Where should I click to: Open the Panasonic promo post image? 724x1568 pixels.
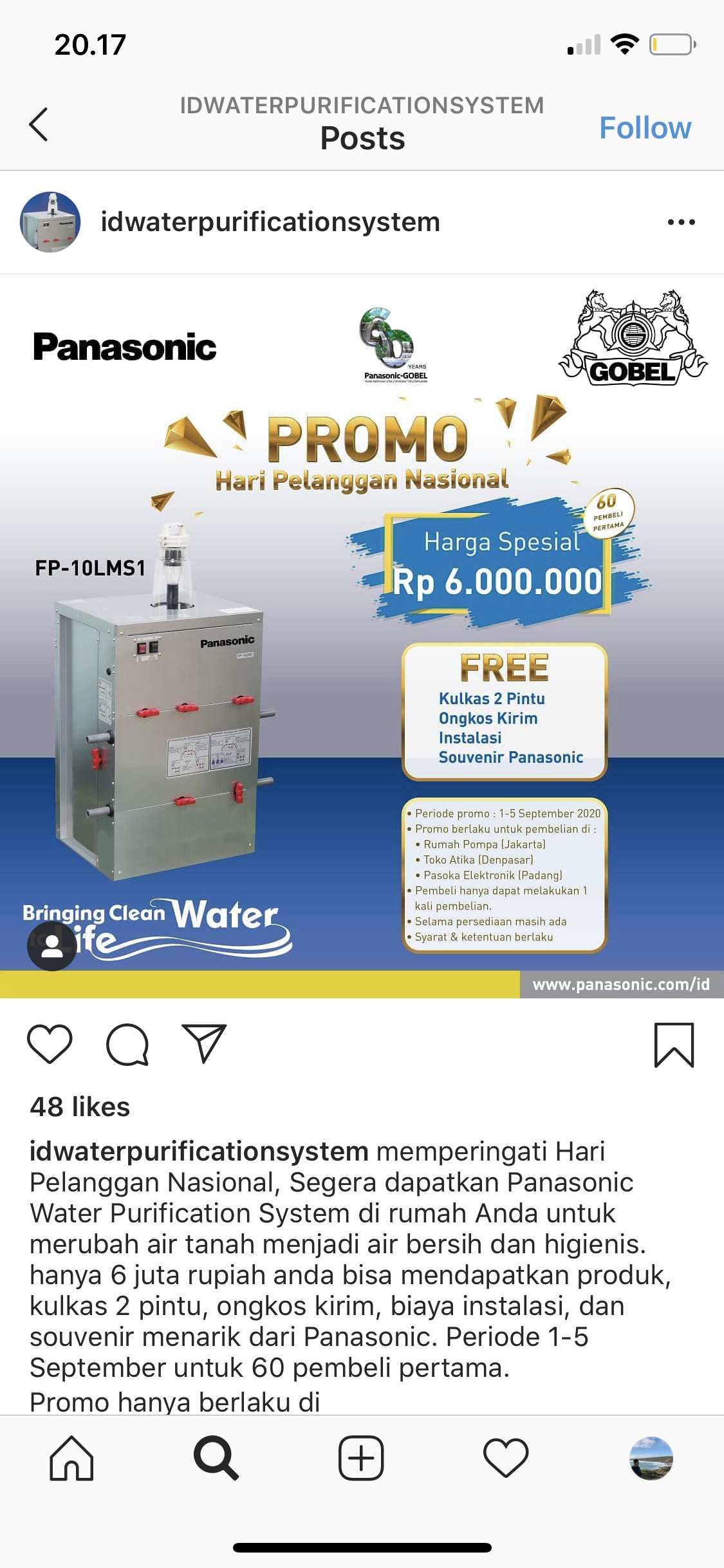(x=362, y=637)
